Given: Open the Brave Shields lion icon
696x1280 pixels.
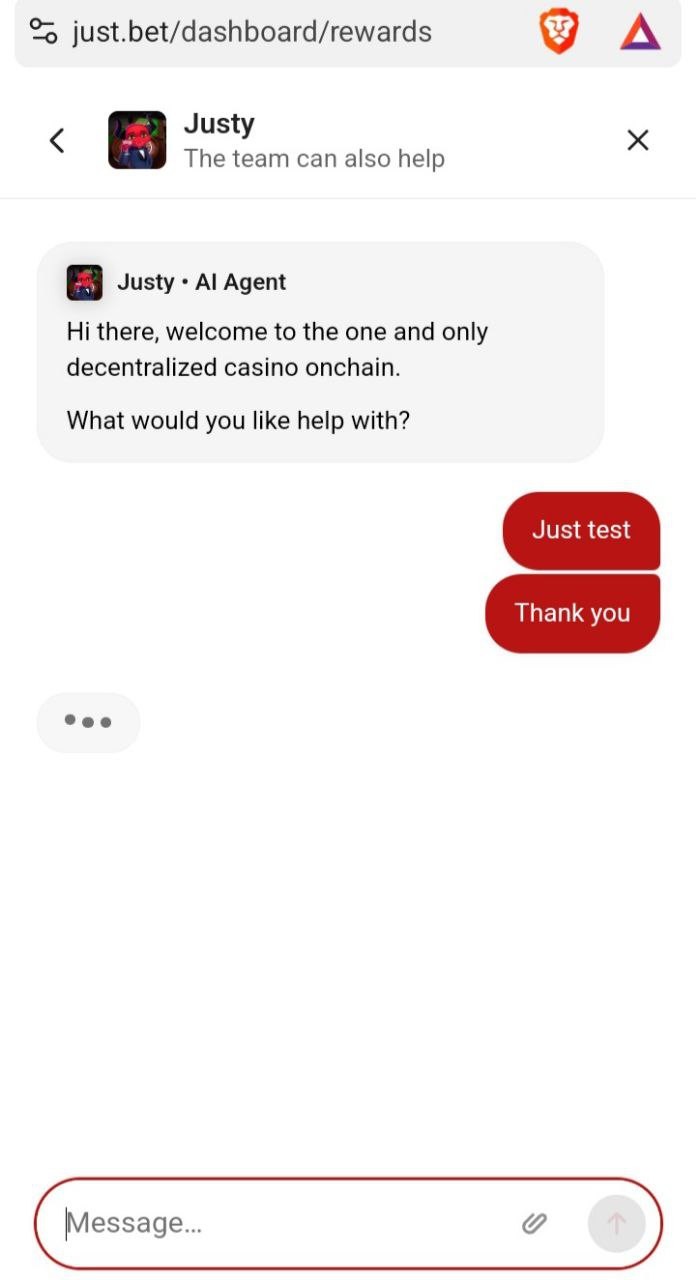Looking at the screenshot, I should click(x=558, y=32).
